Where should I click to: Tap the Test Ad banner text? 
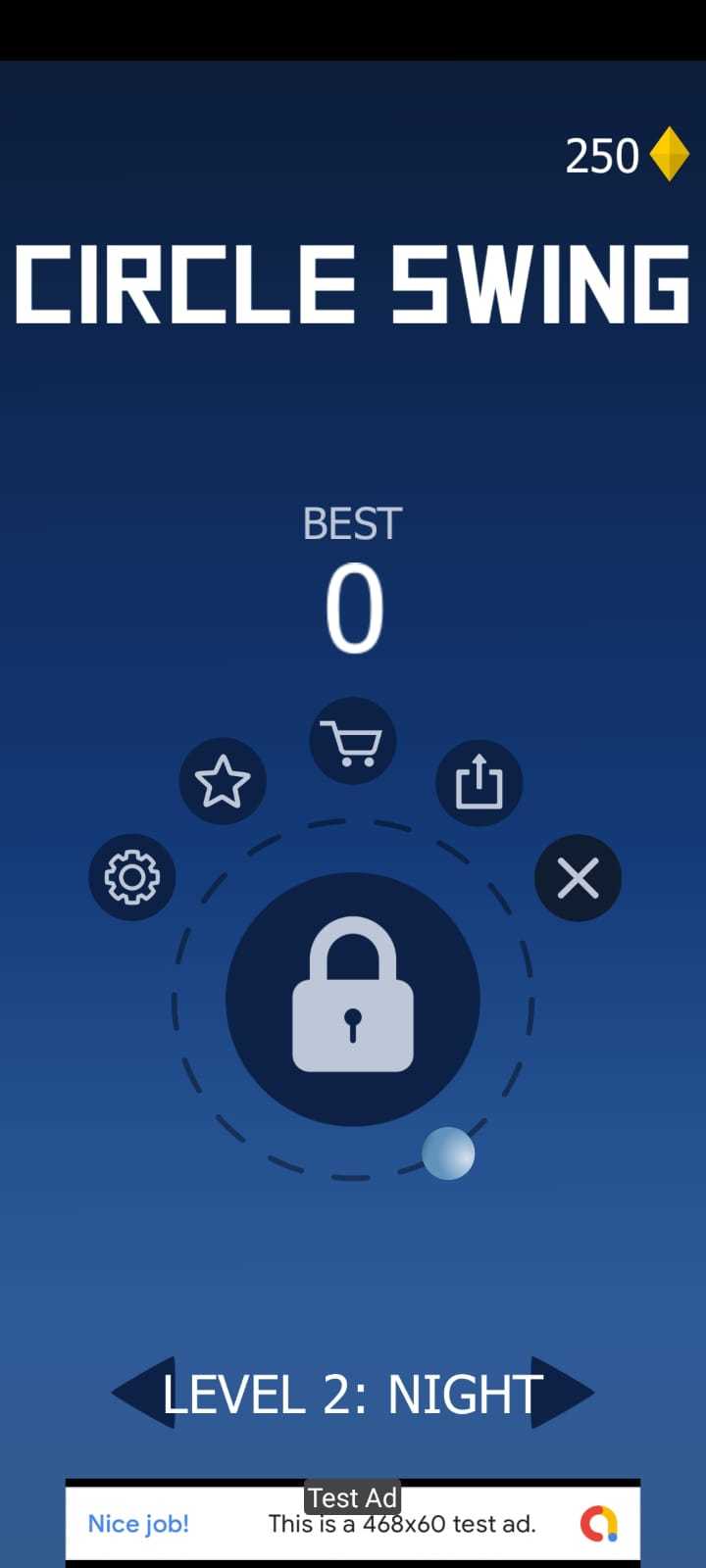(352, 1497)
